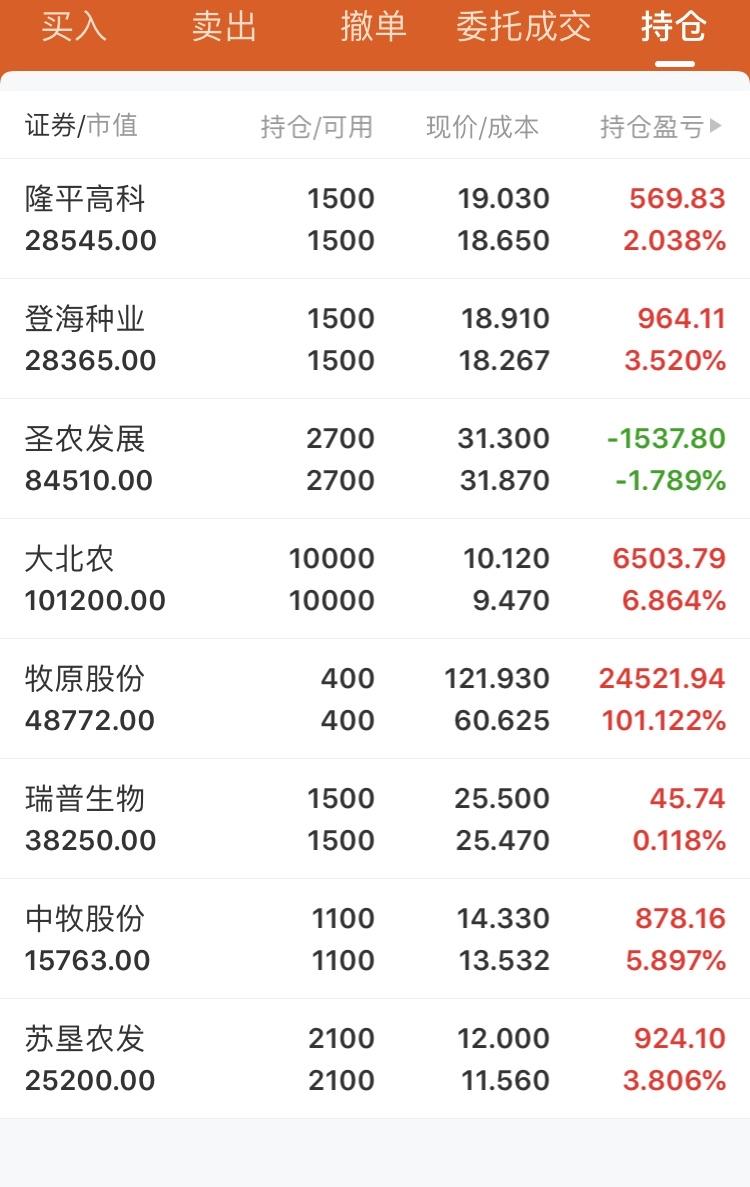750x1187 pixels.
Task: Sort by the 证券/市值 column header
Action: pos(80,127)
